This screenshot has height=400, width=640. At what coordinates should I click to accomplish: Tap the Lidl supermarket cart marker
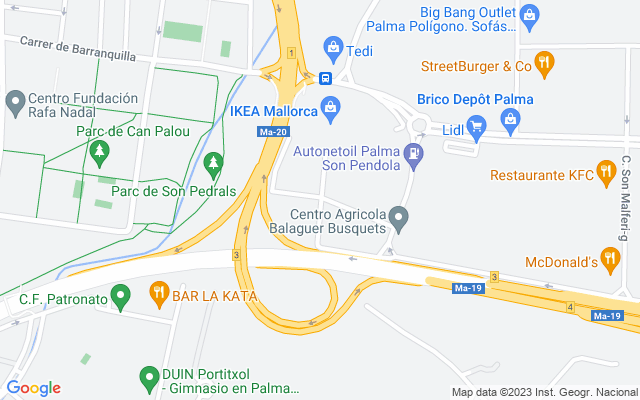(x=477, y=125)
